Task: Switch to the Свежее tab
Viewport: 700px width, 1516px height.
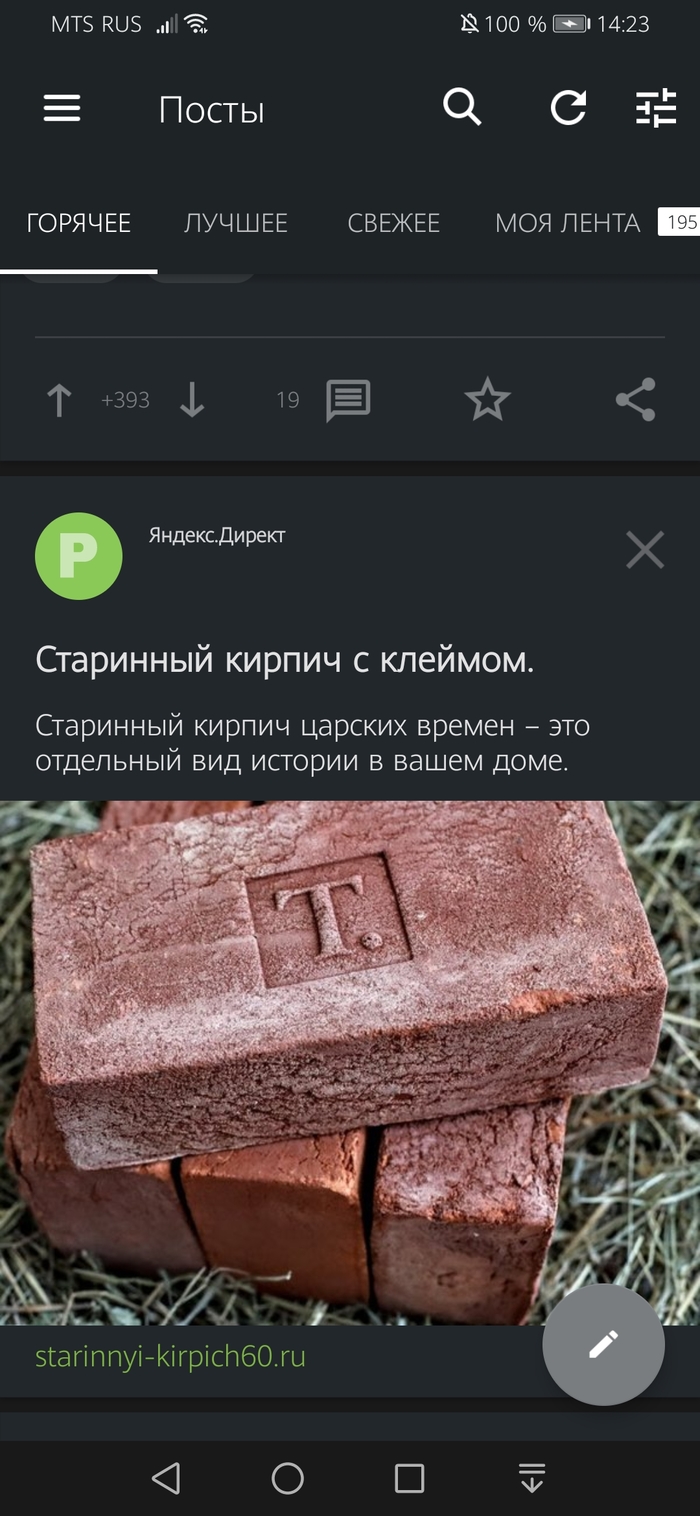Action: pyautogui.click(x=393, y=223)
